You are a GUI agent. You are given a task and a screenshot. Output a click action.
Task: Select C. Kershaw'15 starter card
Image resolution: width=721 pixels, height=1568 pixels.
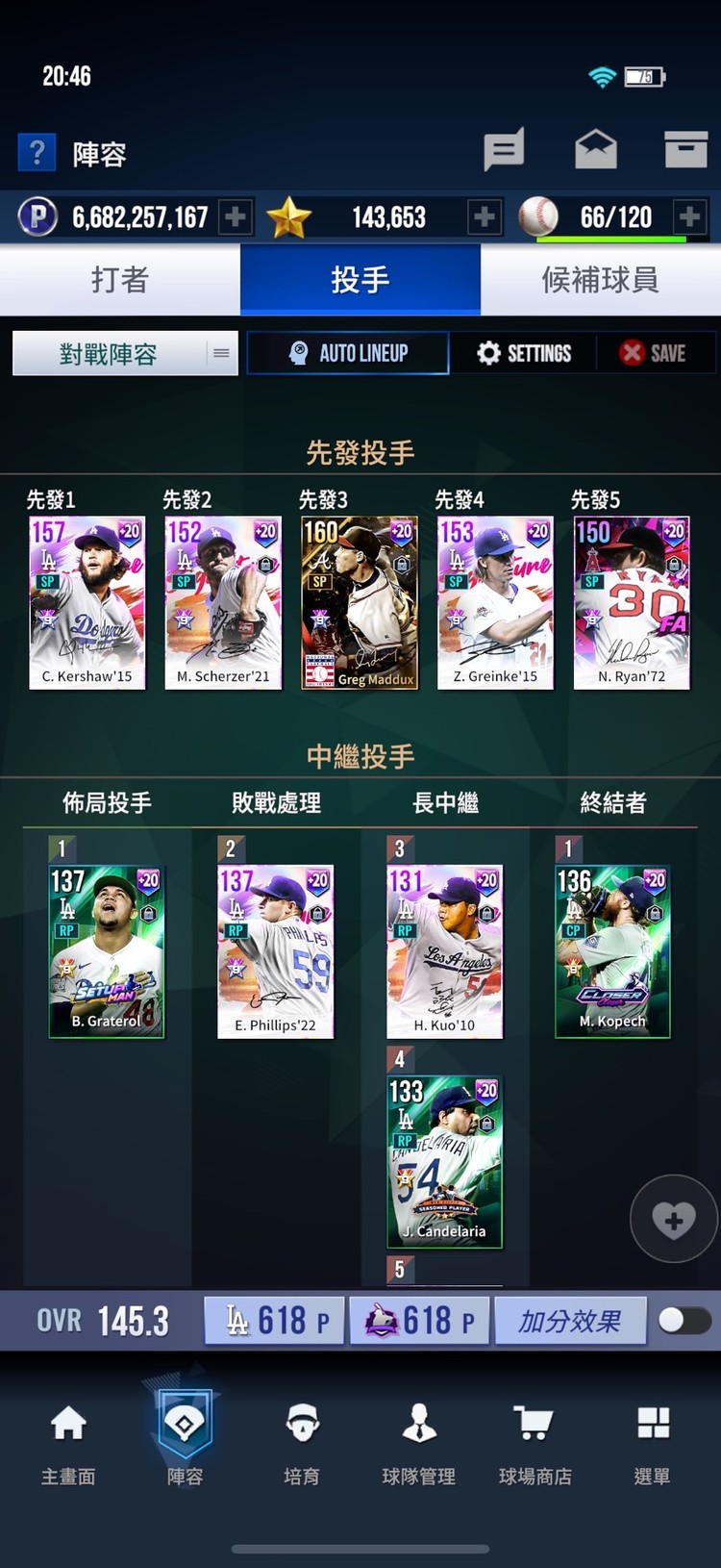[x=87, y=603]
